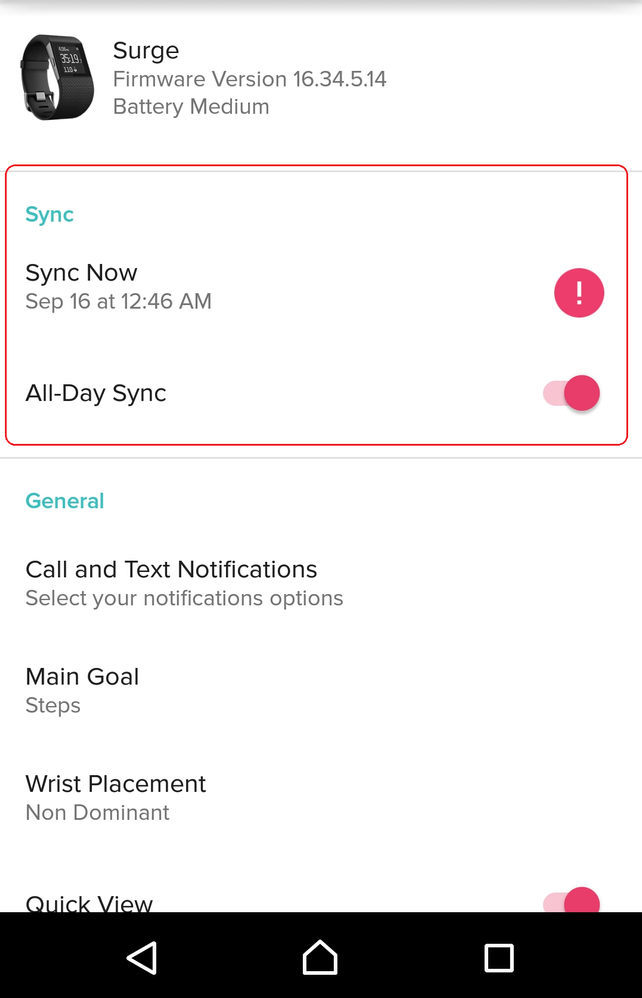Toggle the Quick View switch
The height and width of the screenshot is (998, 642).
click(572, 901)
